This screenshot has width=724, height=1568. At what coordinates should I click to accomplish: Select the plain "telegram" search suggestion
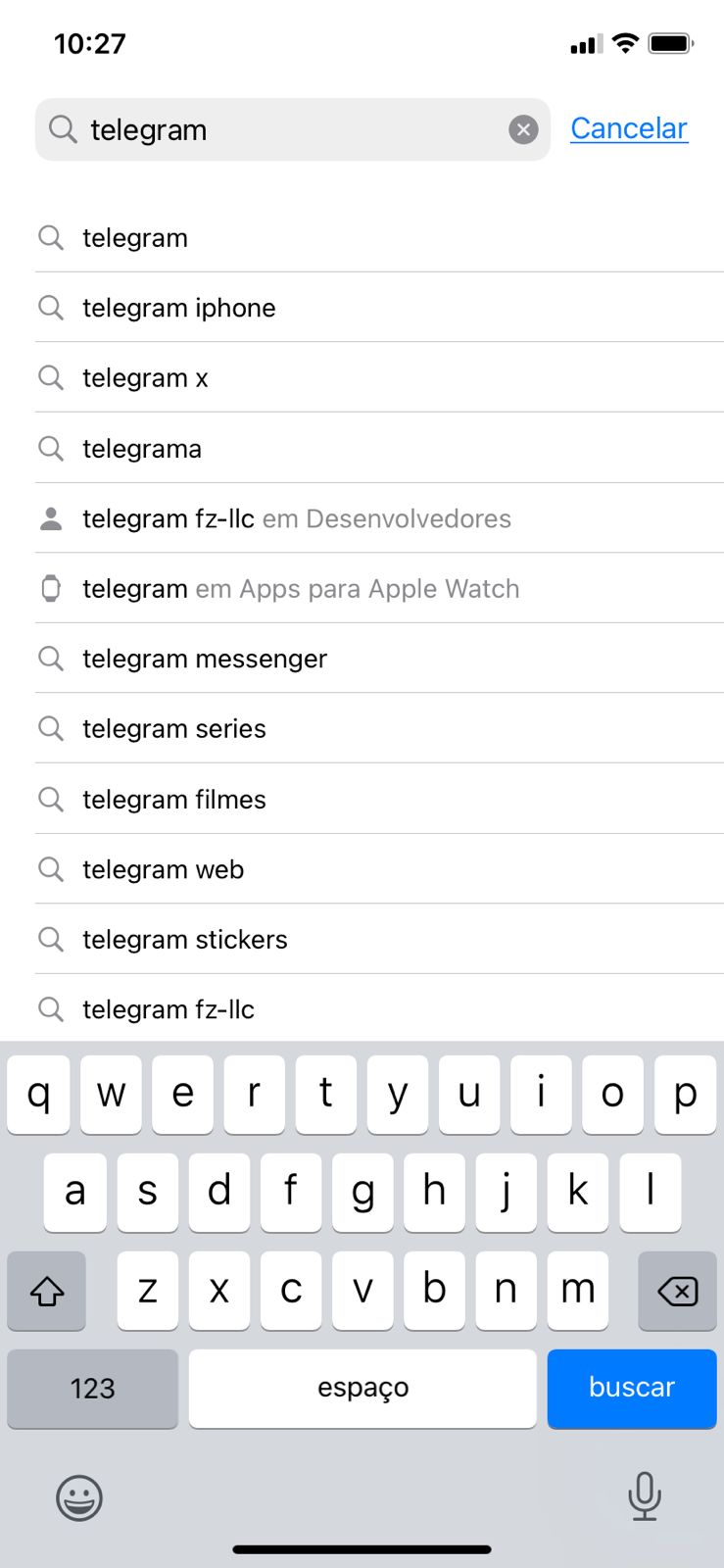[x=135, y=238]
